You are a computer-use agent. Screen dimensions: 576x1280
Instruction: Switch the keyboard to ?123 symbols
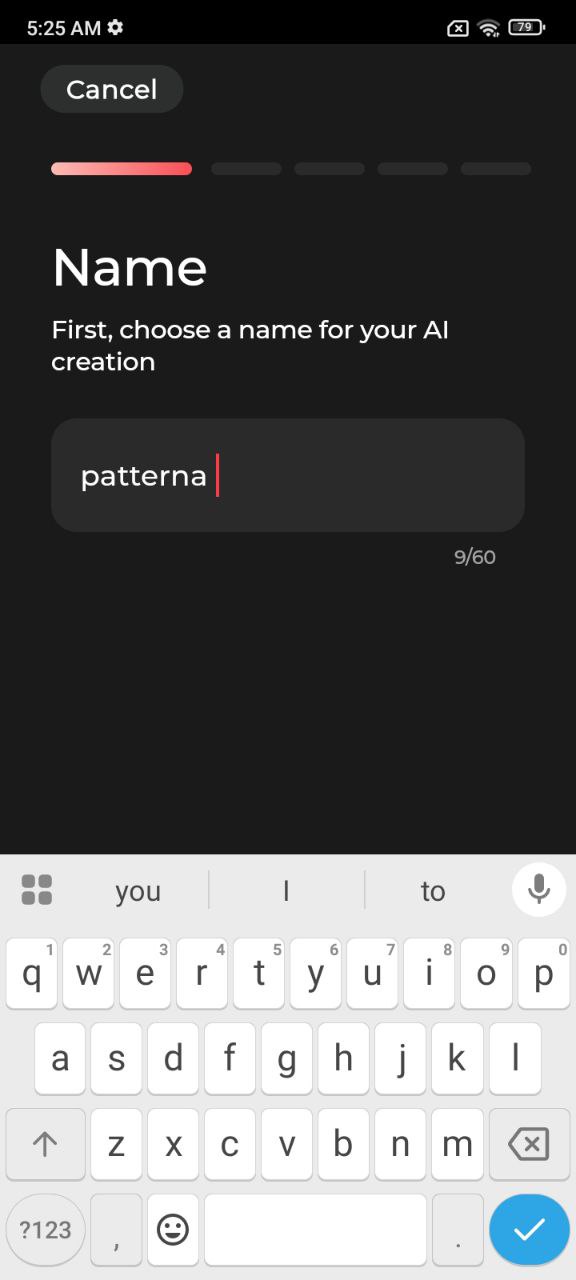click(46, 1229)
